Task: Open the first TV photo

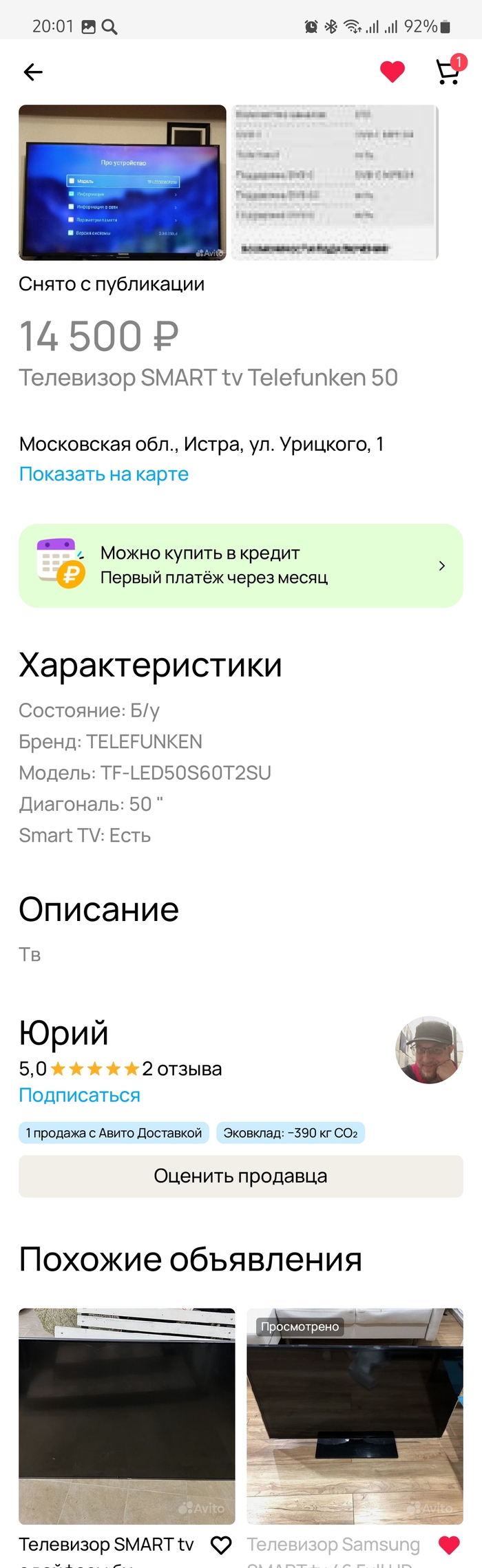Action: point(123,182)
